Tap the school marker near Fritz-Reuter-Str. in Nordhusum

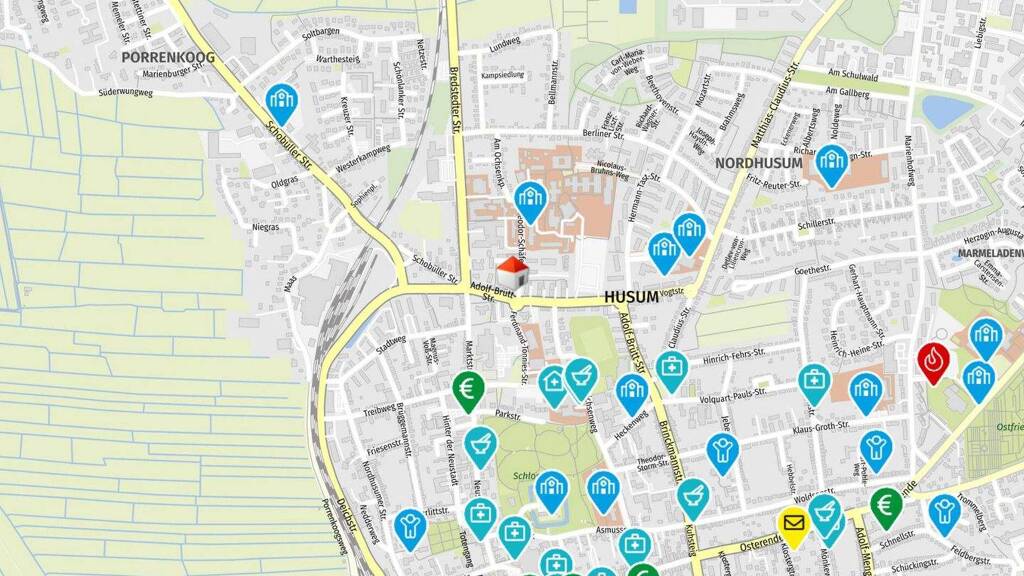click(x=831, y=167)
